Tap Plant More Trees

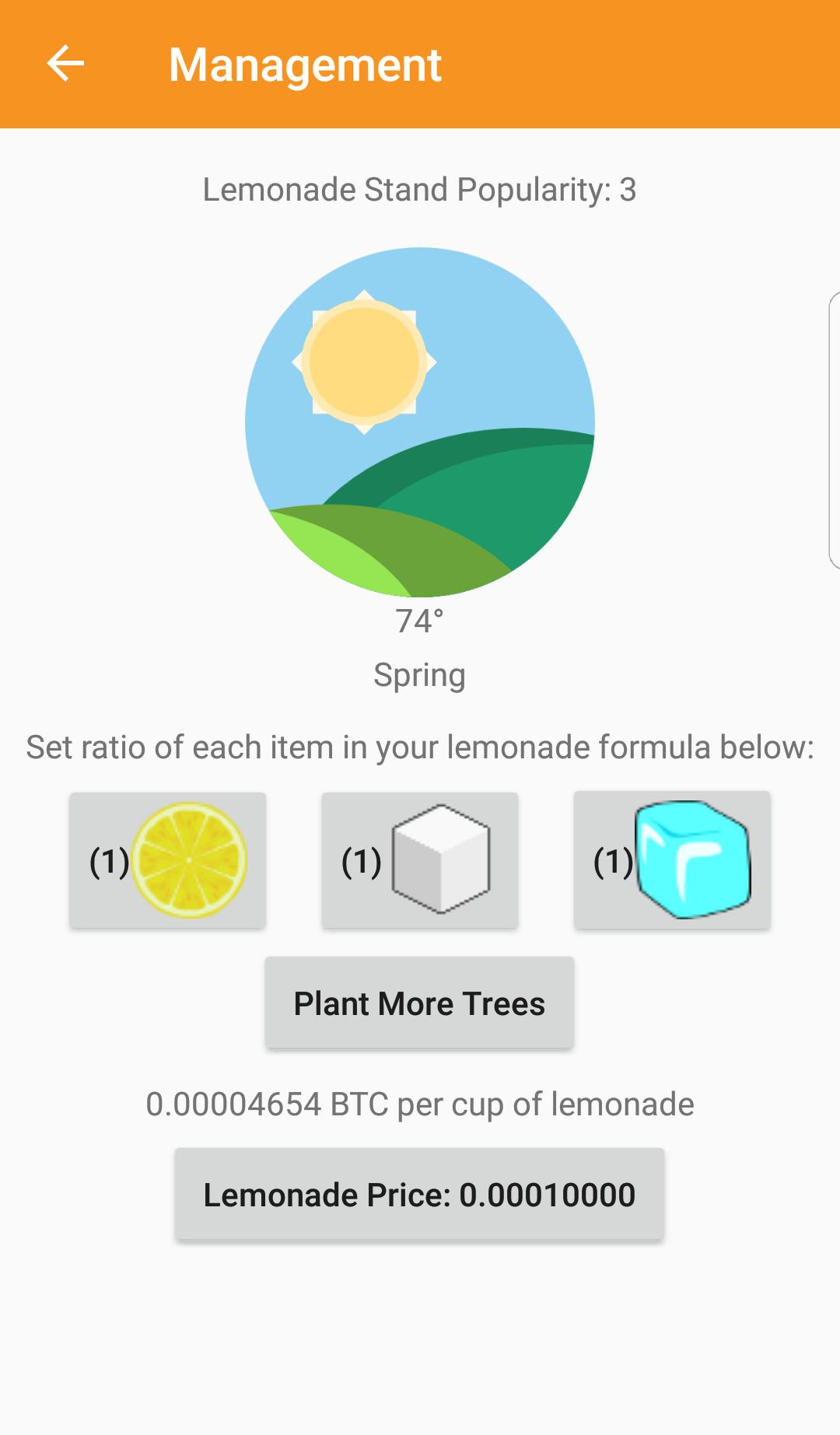(x=419, y=1003)
